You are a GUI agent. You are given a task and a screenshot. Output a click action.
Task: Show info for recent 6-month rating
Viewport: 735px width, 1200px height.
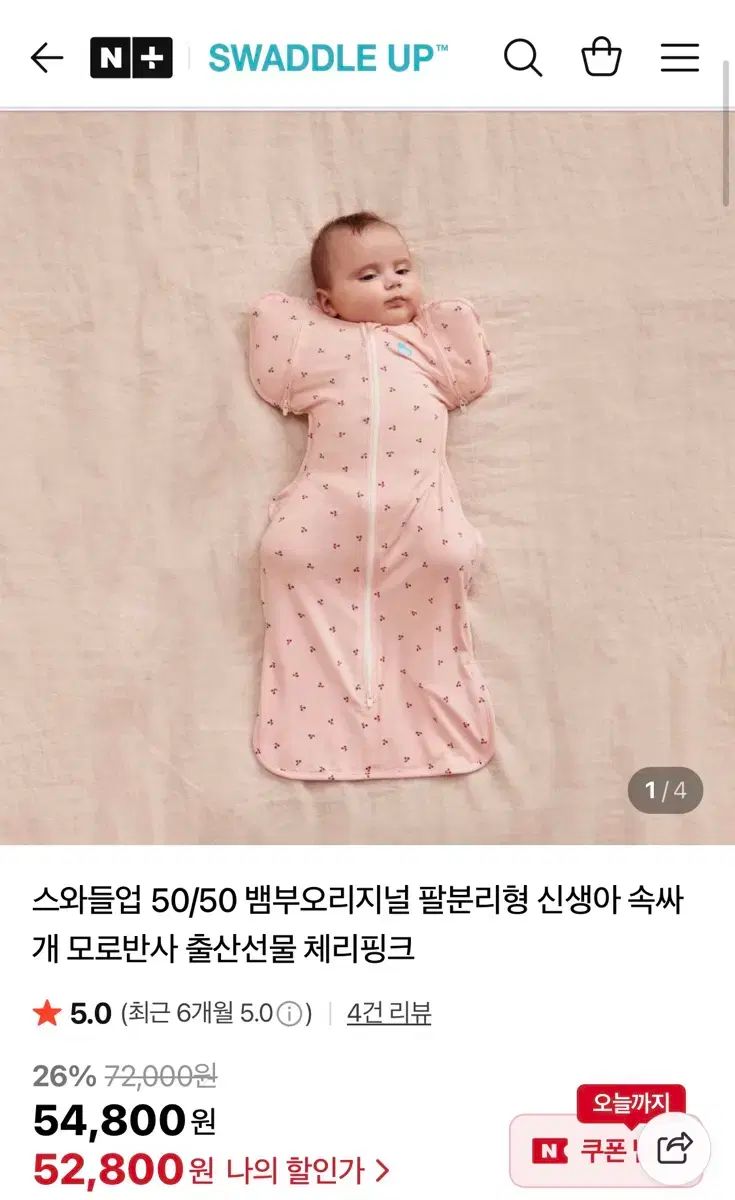(289, 1014)
